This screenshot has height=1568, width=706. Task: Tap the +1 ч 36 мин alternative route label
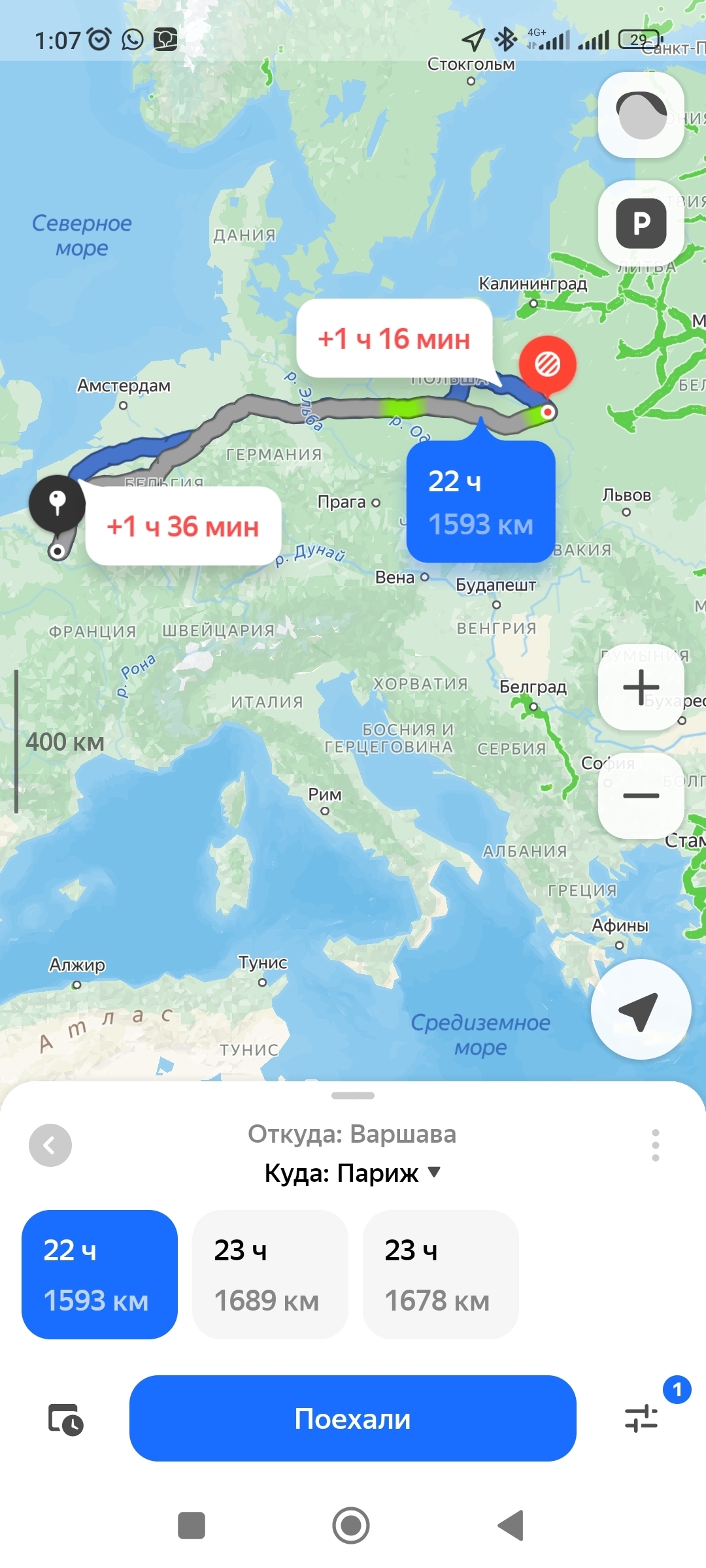tap(183, 526)
